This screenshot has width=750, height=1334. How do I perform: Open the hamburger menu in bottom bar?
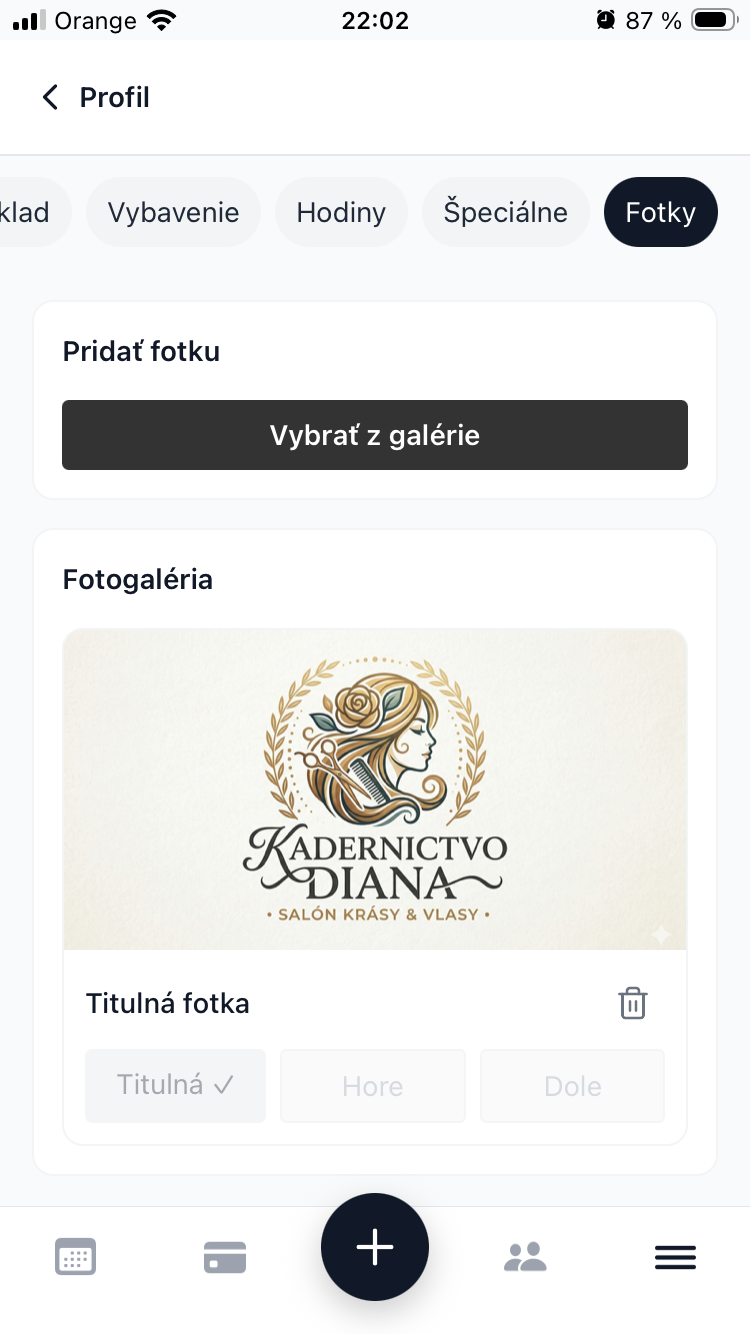click(675, 1257)
